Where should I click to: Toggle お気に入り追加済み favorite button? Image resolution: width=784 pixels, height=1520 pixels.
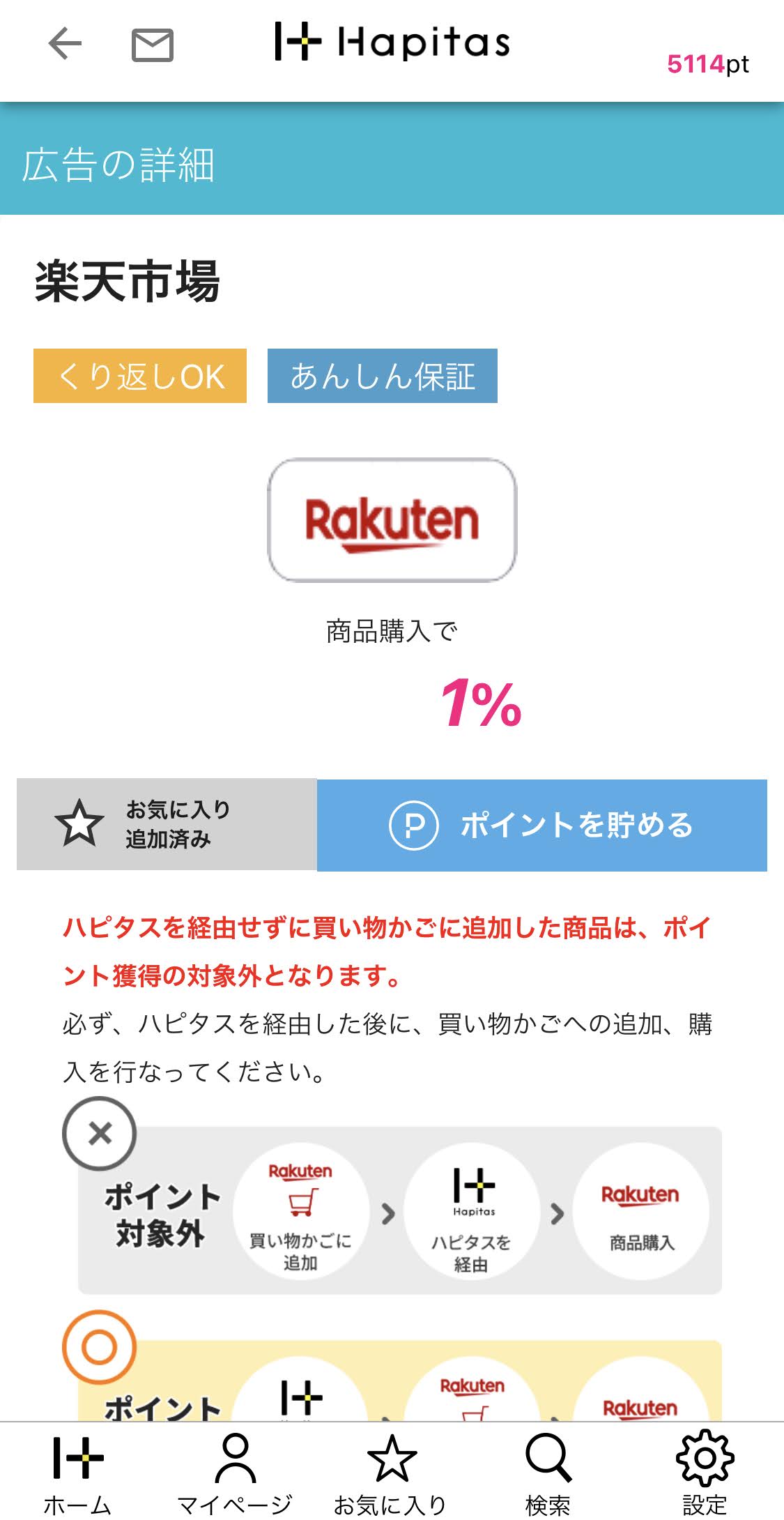(x=167, y=824)
